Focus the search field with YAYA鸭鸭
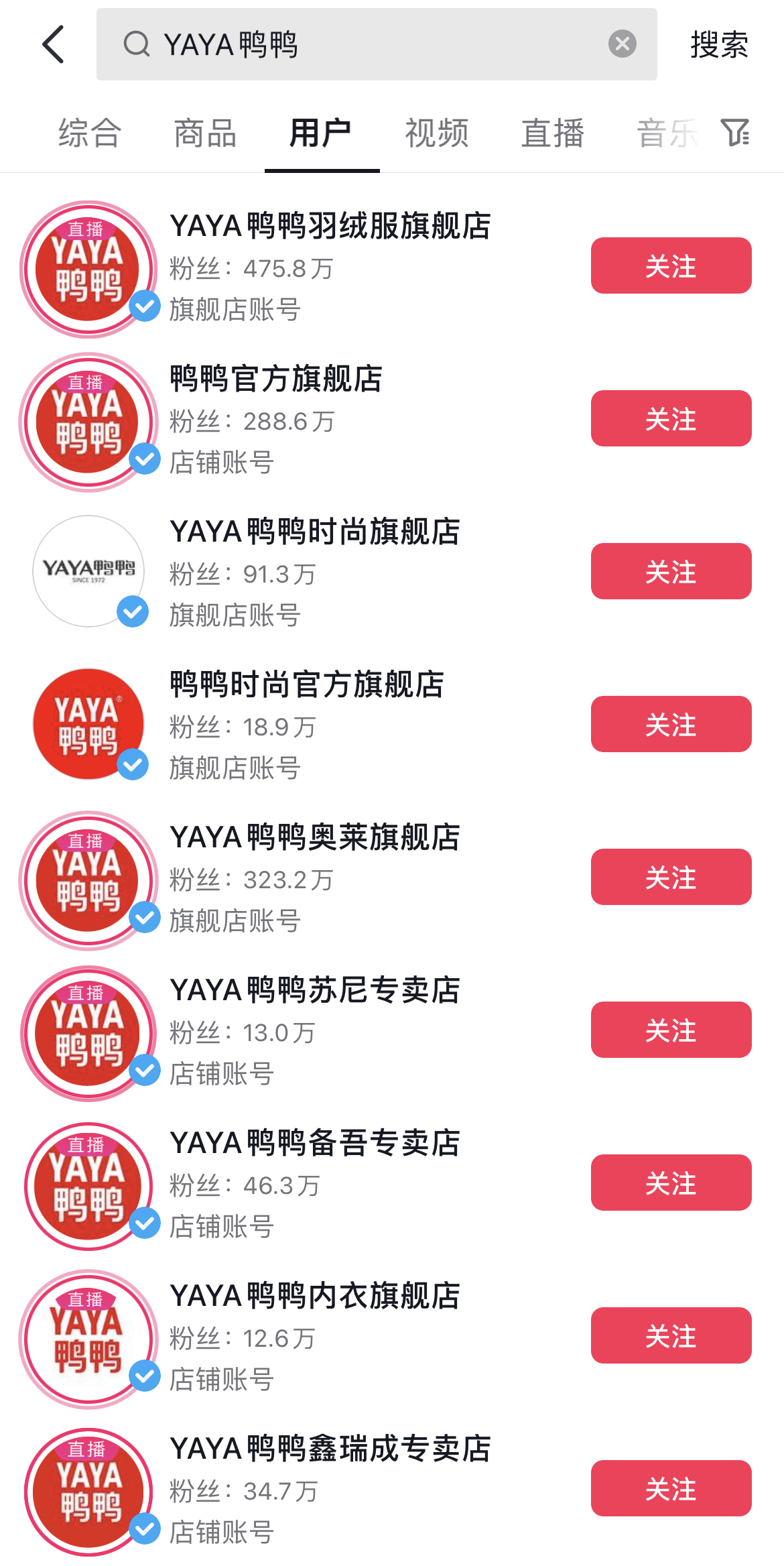This screenshot has height=1566, width=784. coord(375,44)
